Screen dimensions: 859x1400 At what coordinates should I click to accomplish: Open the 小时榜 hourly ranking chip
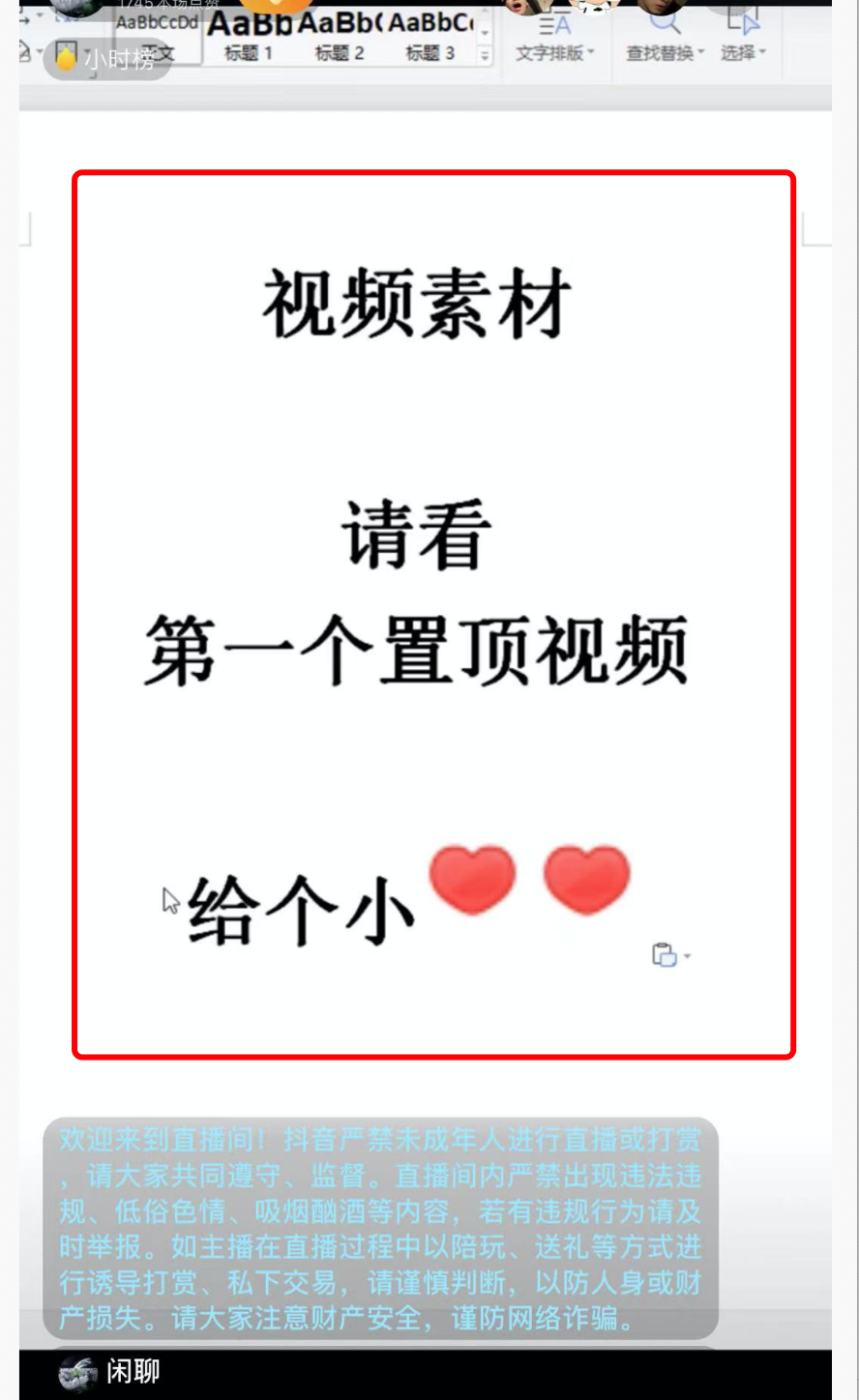[x=106, y=60]
